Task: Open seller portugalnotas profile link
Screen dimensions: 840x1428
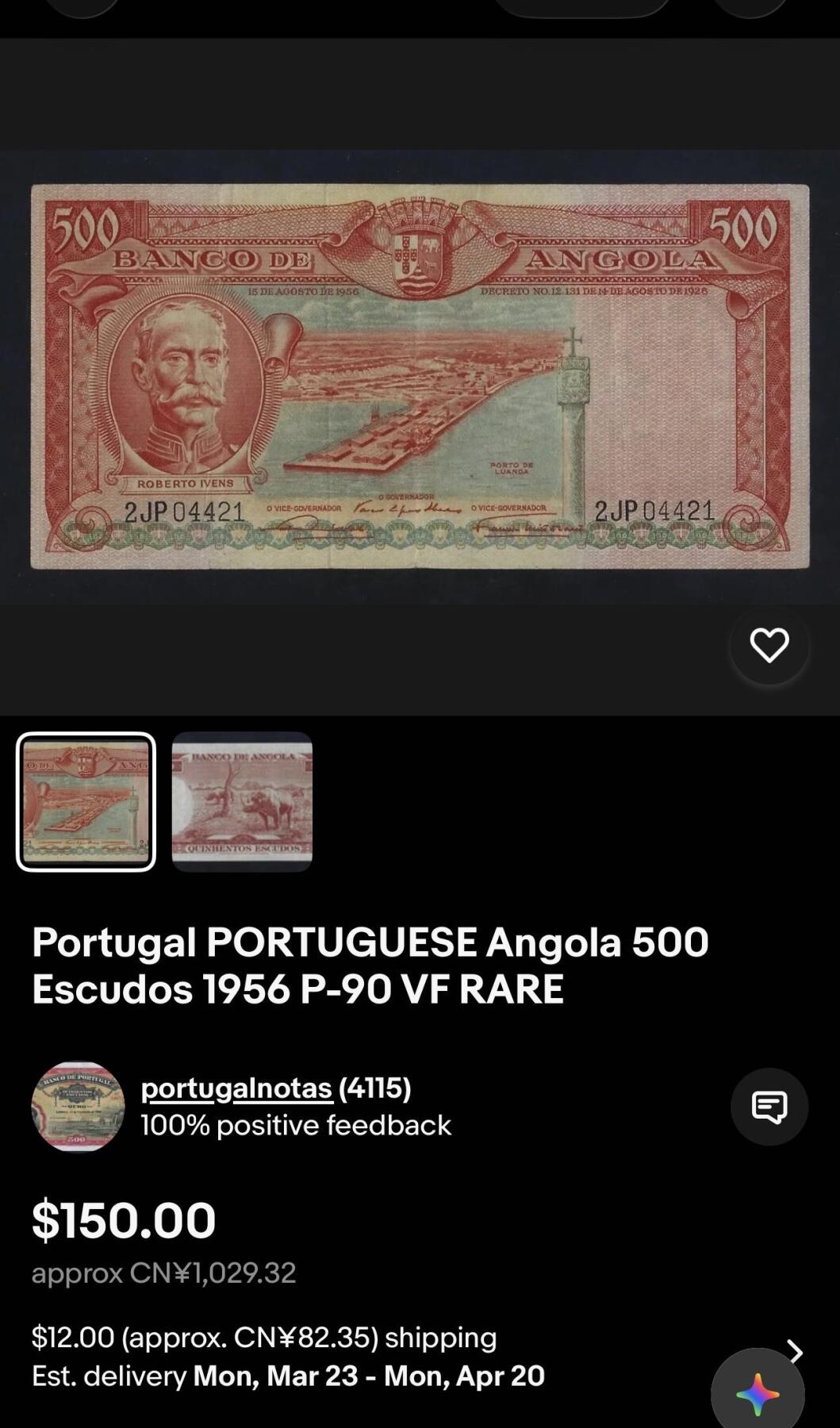Action: pos(236,1088)
